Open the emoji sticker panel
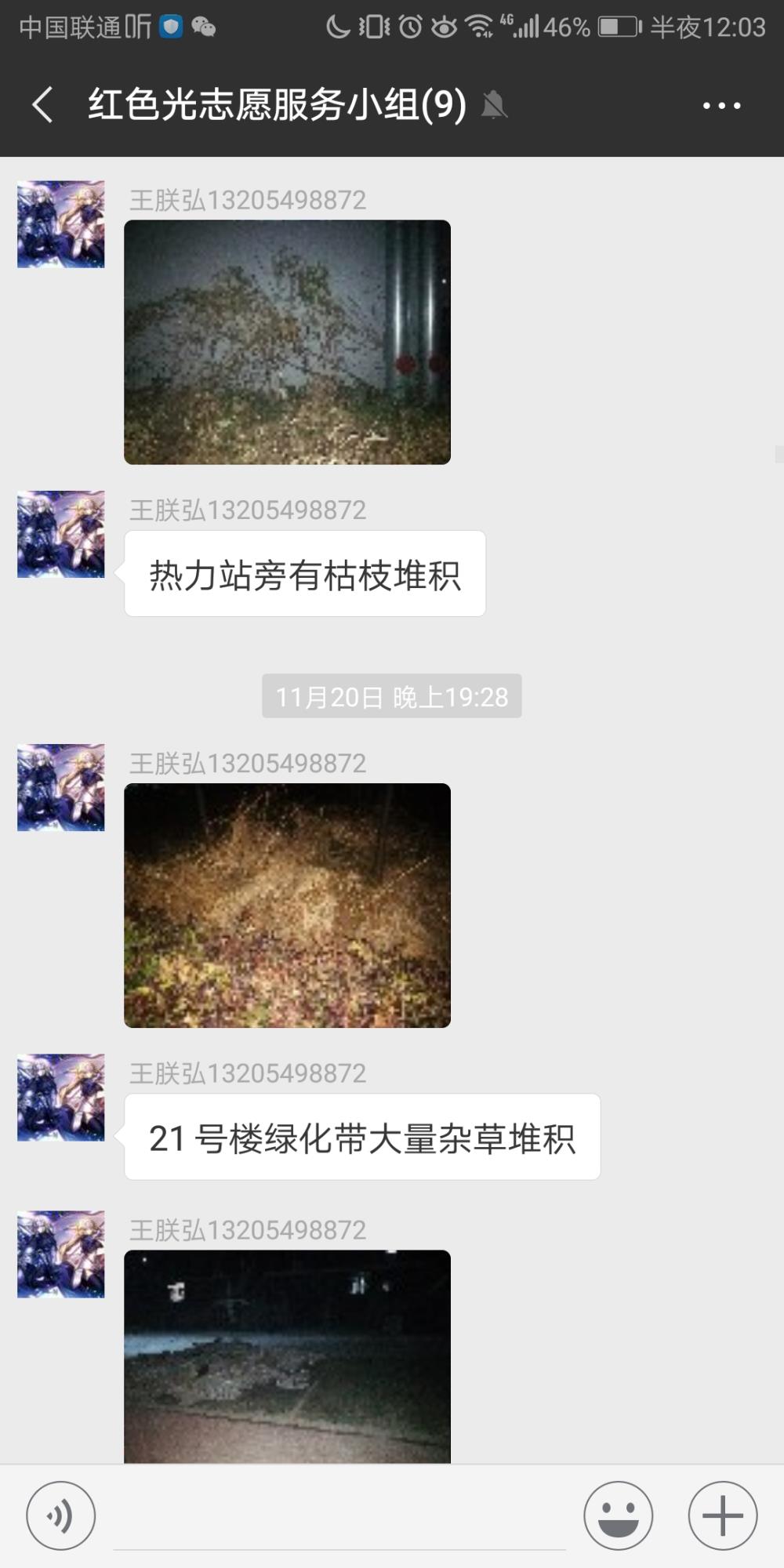This screenshot has height=1568, width=784. (618, 1515)
